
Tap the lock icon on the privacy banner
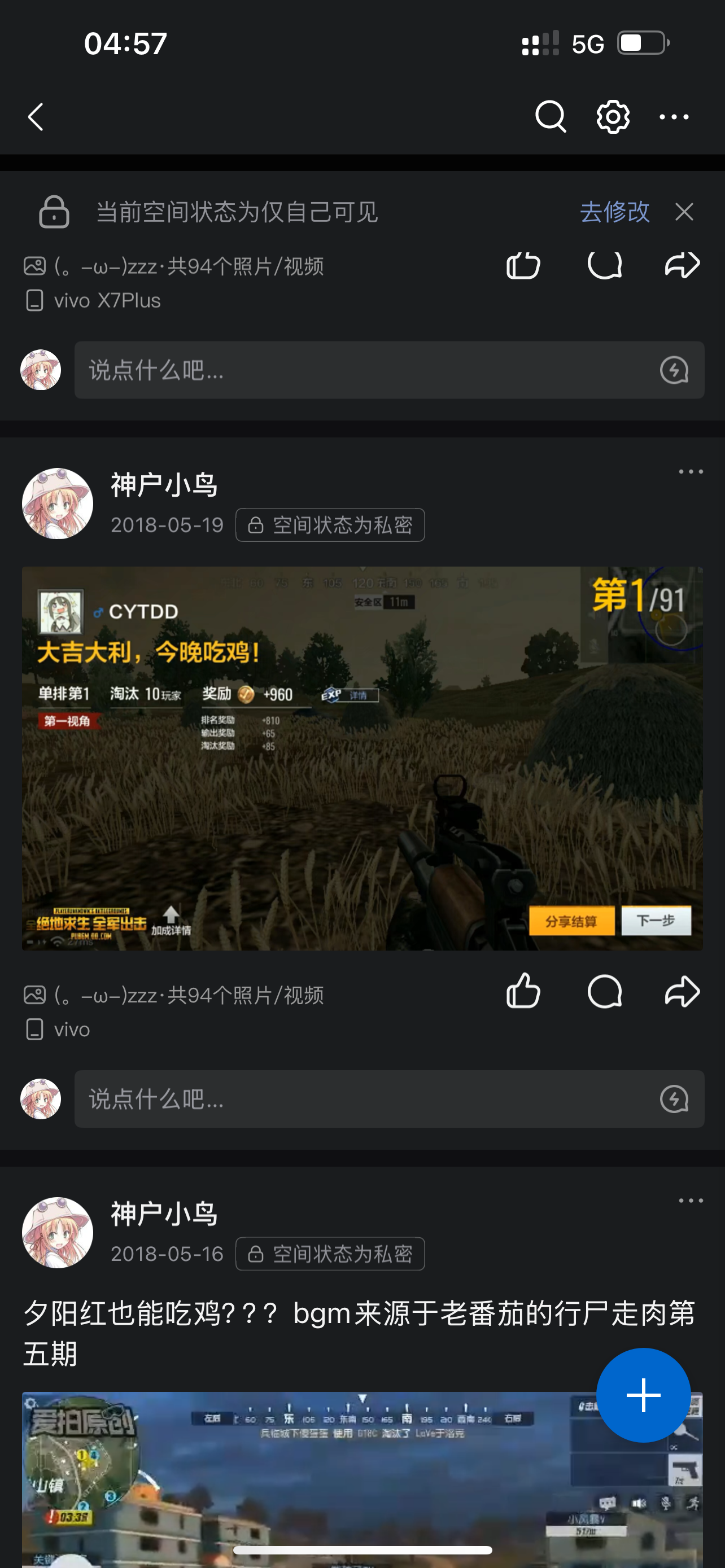54,212
